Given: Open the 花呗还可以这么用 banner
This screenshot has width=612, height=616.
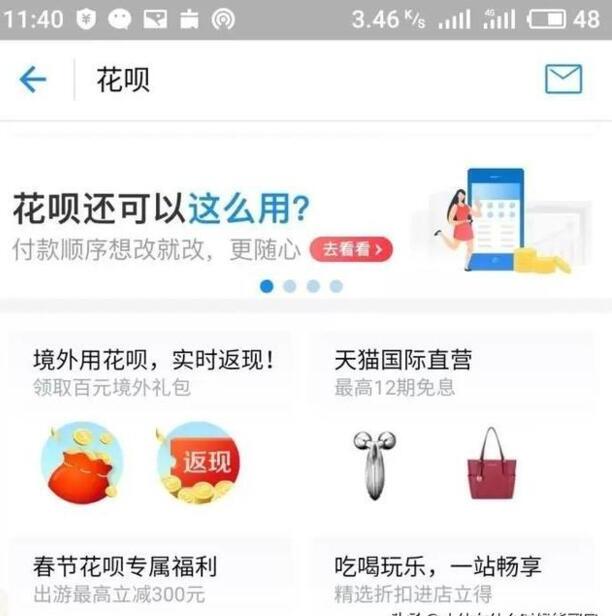Looking at the screenshot, I should click(200, 215).
